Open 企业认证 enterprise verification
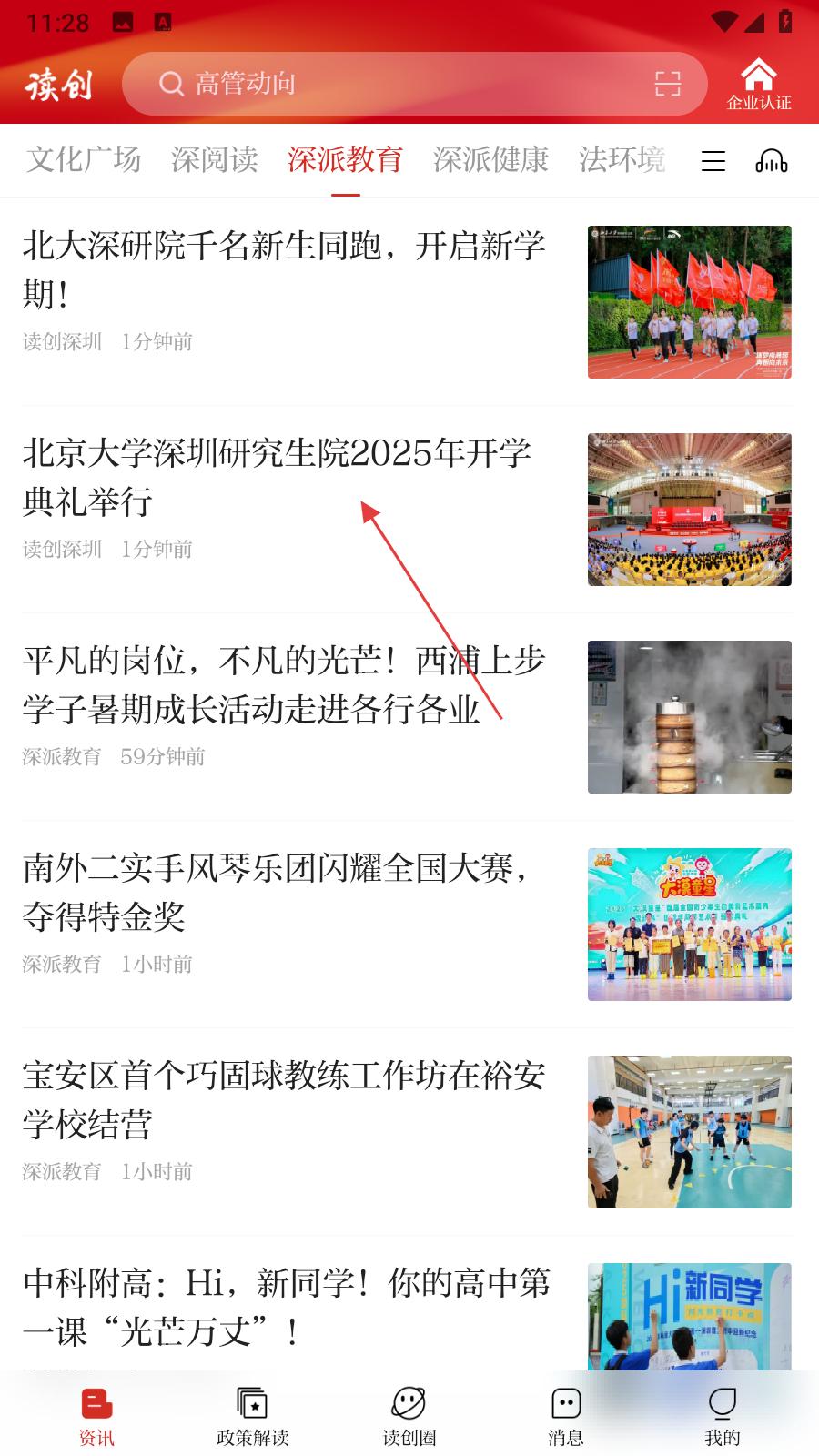Viewport: 819px width, 1456px height. (x=758, y=84)
